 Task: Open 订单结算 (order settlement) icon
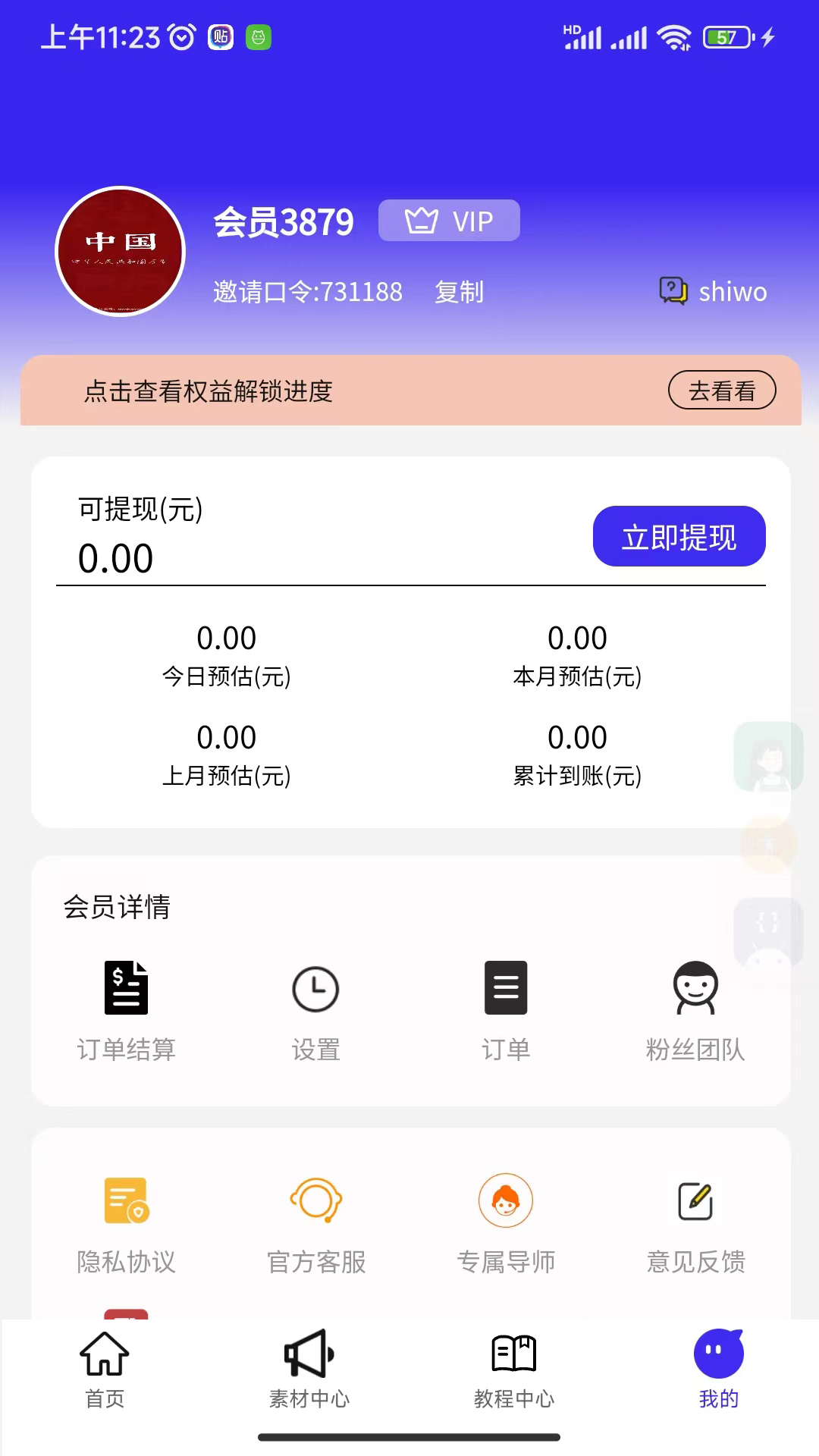(126, 990)
